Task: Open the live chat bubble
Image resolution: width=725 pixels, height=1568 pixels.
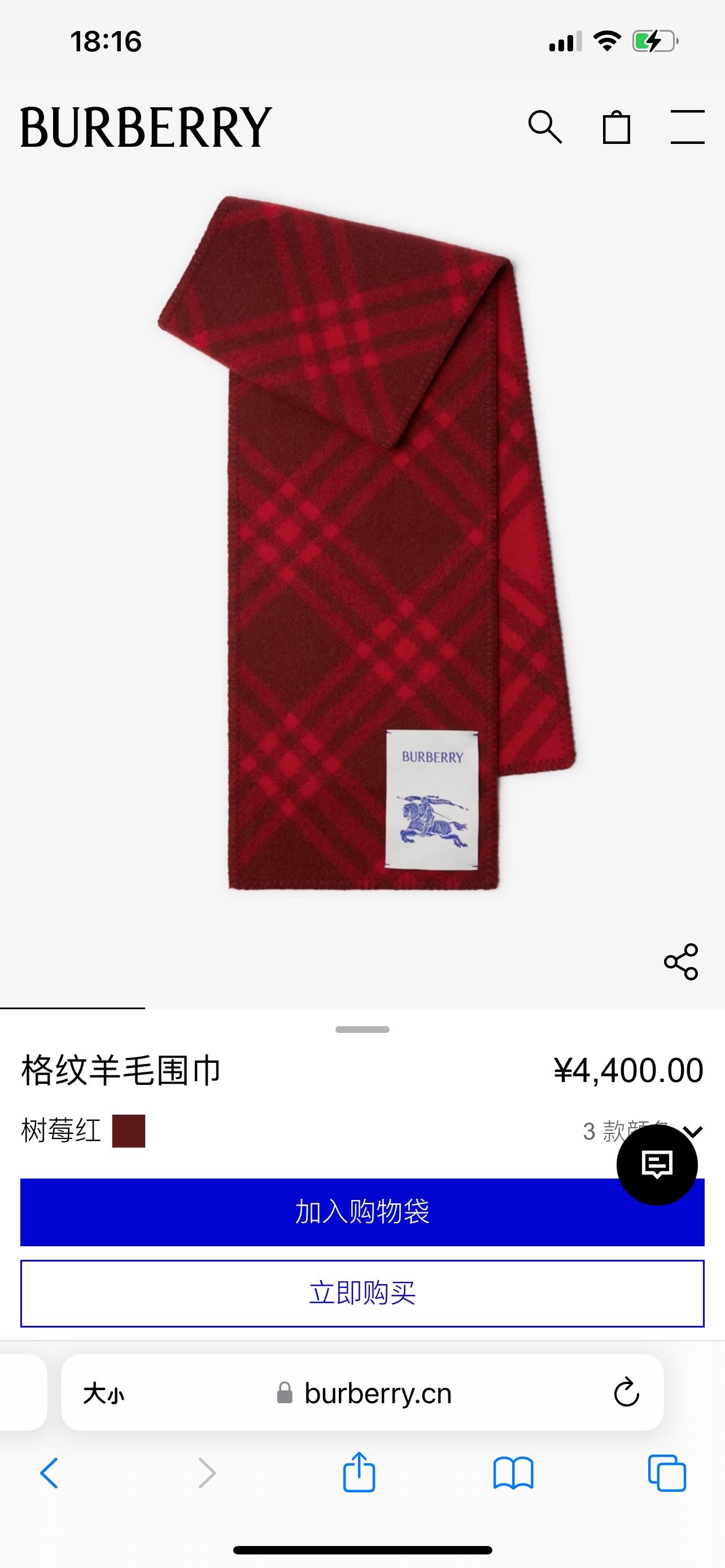Action: pos(657,1164)
